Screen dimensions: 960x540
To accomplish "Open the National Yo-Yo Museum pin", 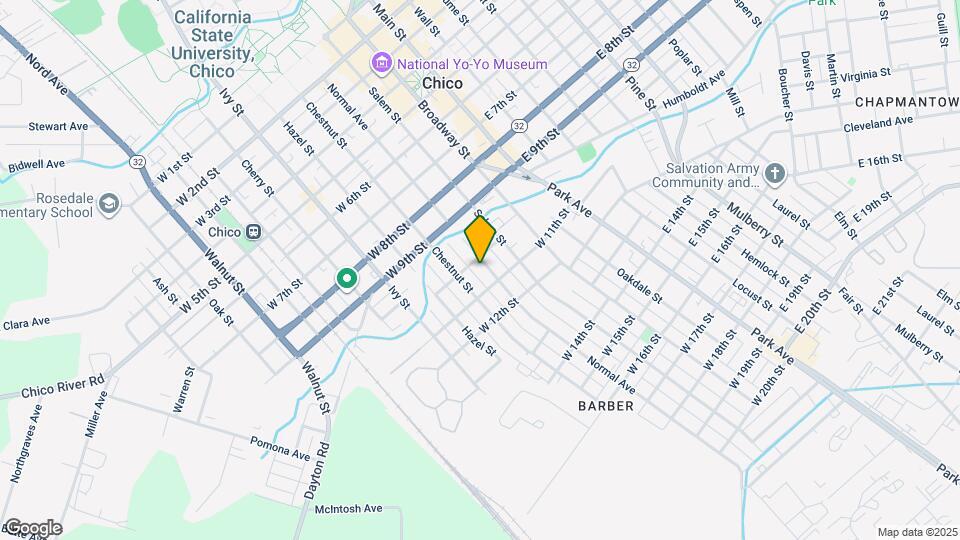I will click(x=381, y=64).
